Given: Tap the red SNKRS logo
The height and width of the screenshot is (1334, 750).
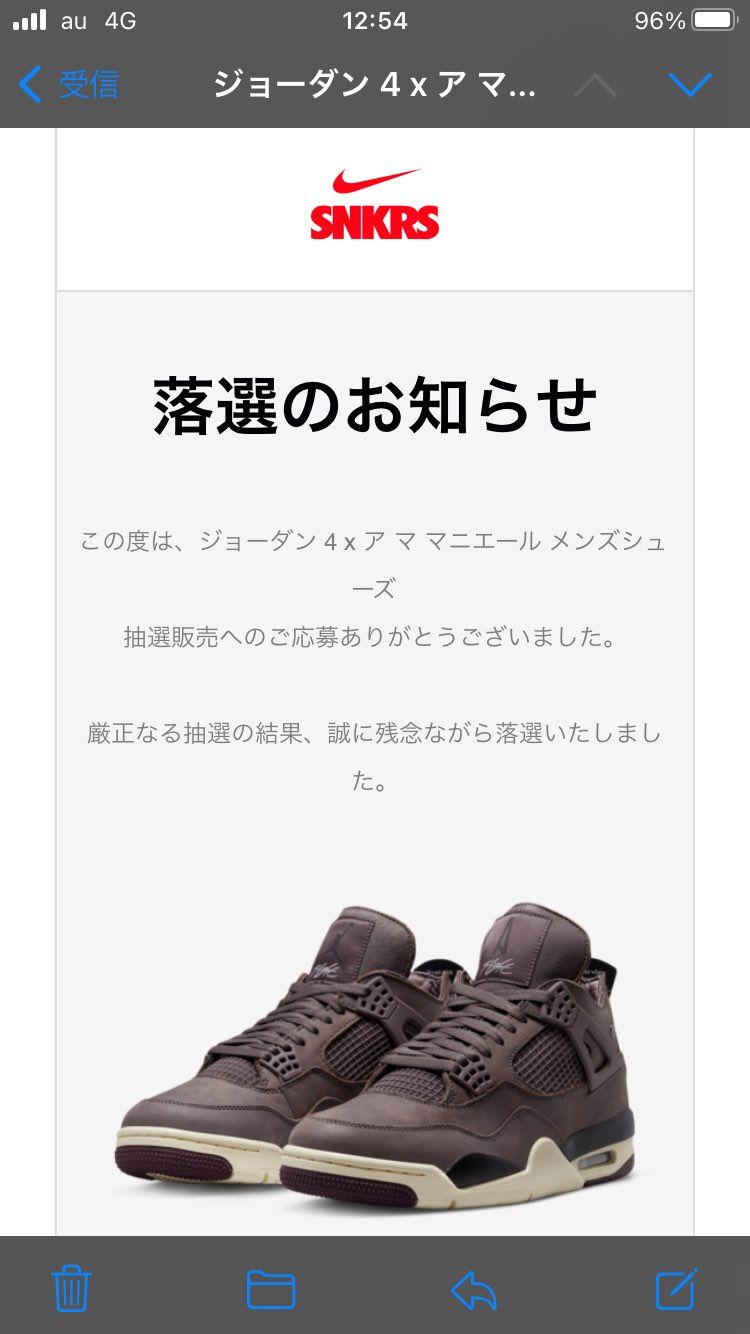Looking at the screenshot, I should coord(375,218).
